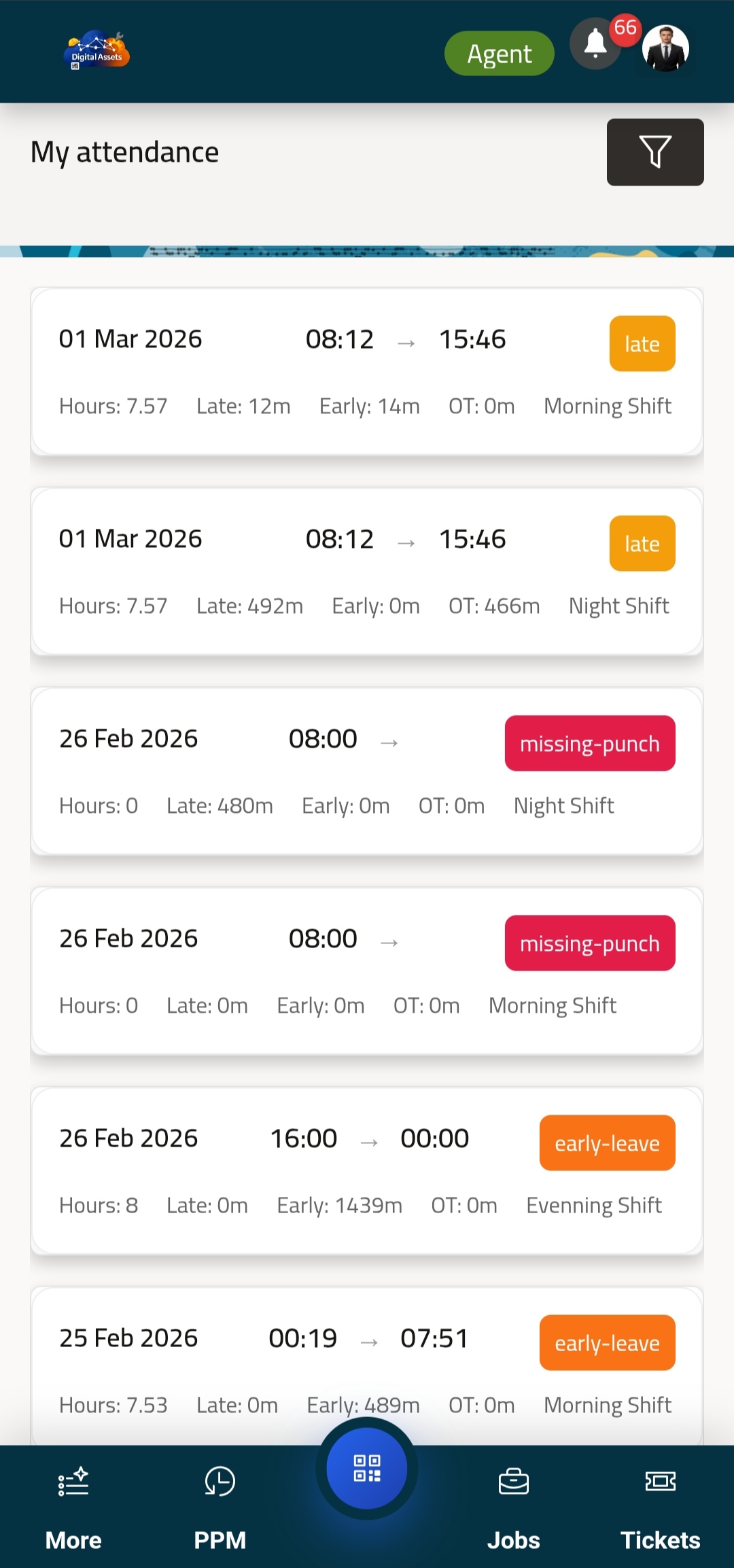Click the Digital Assets logo

click(96, 50)
